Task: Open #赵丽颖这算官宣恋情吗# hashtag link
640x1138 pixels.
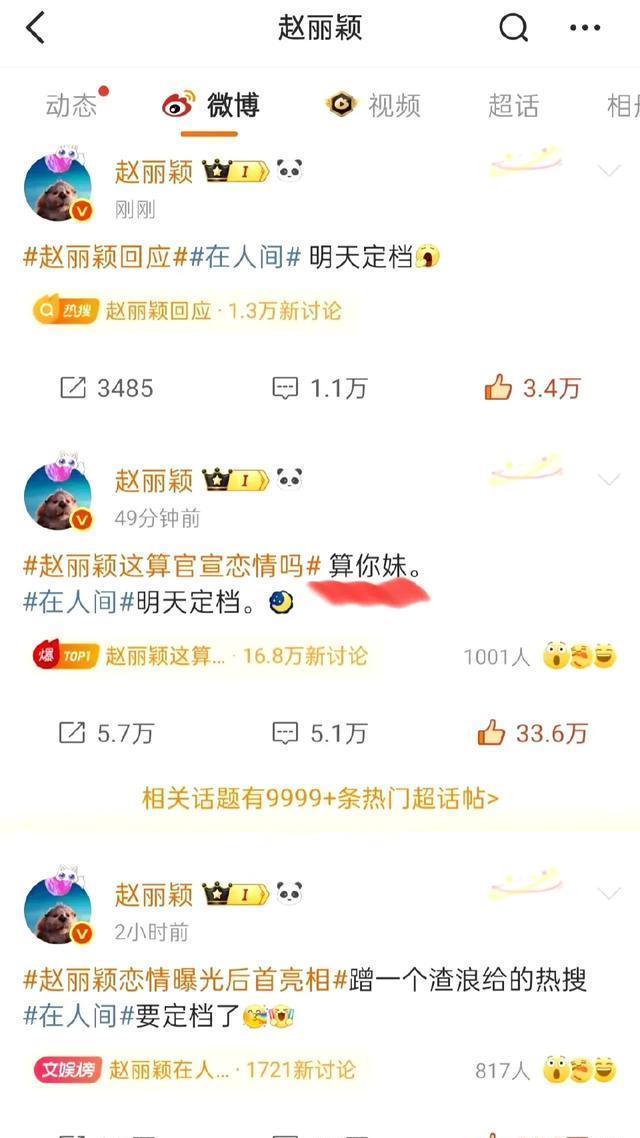Action: [170, 566]
